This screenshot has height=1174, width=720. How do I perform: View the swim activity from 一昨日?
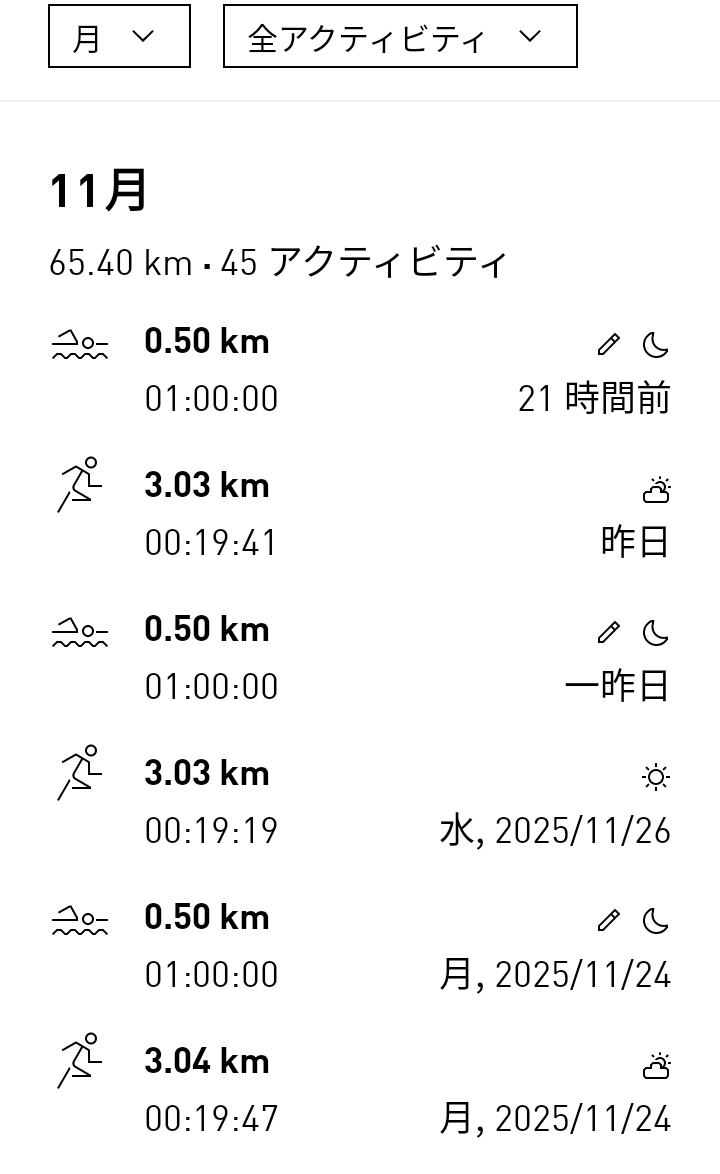tap(360, 658)
